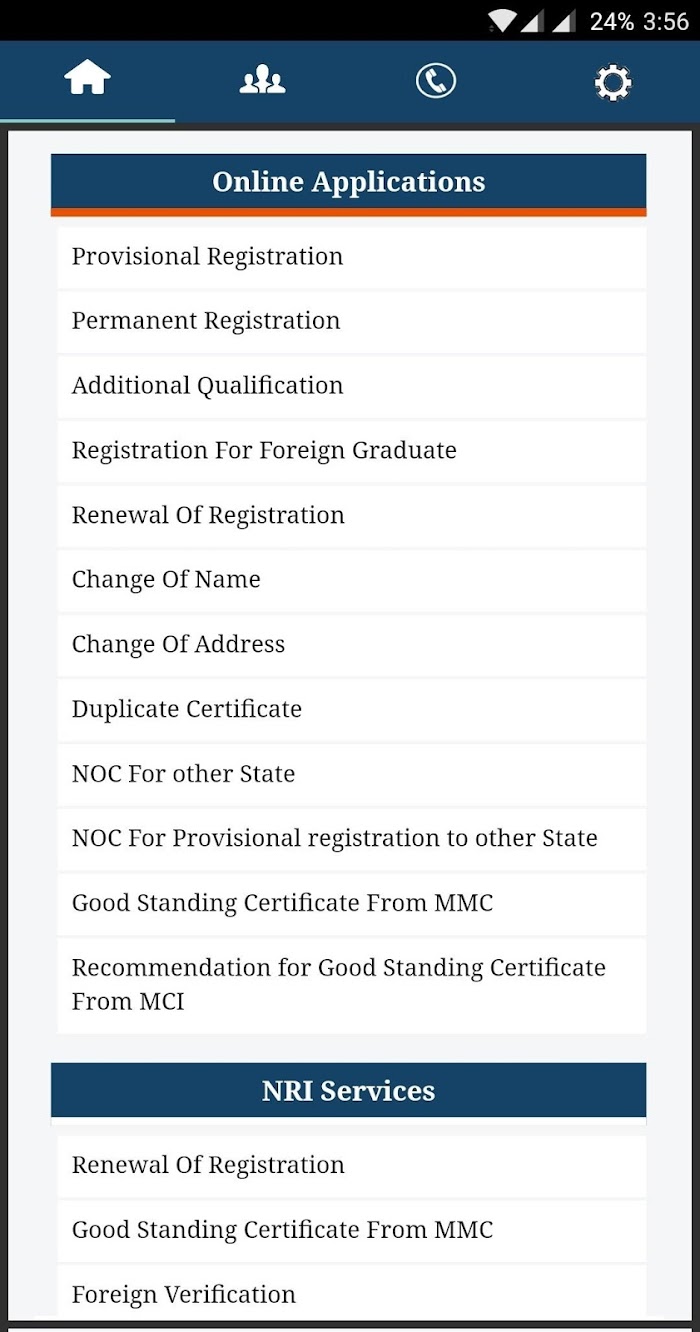Open the phone contact tab

tap(436, 80)
